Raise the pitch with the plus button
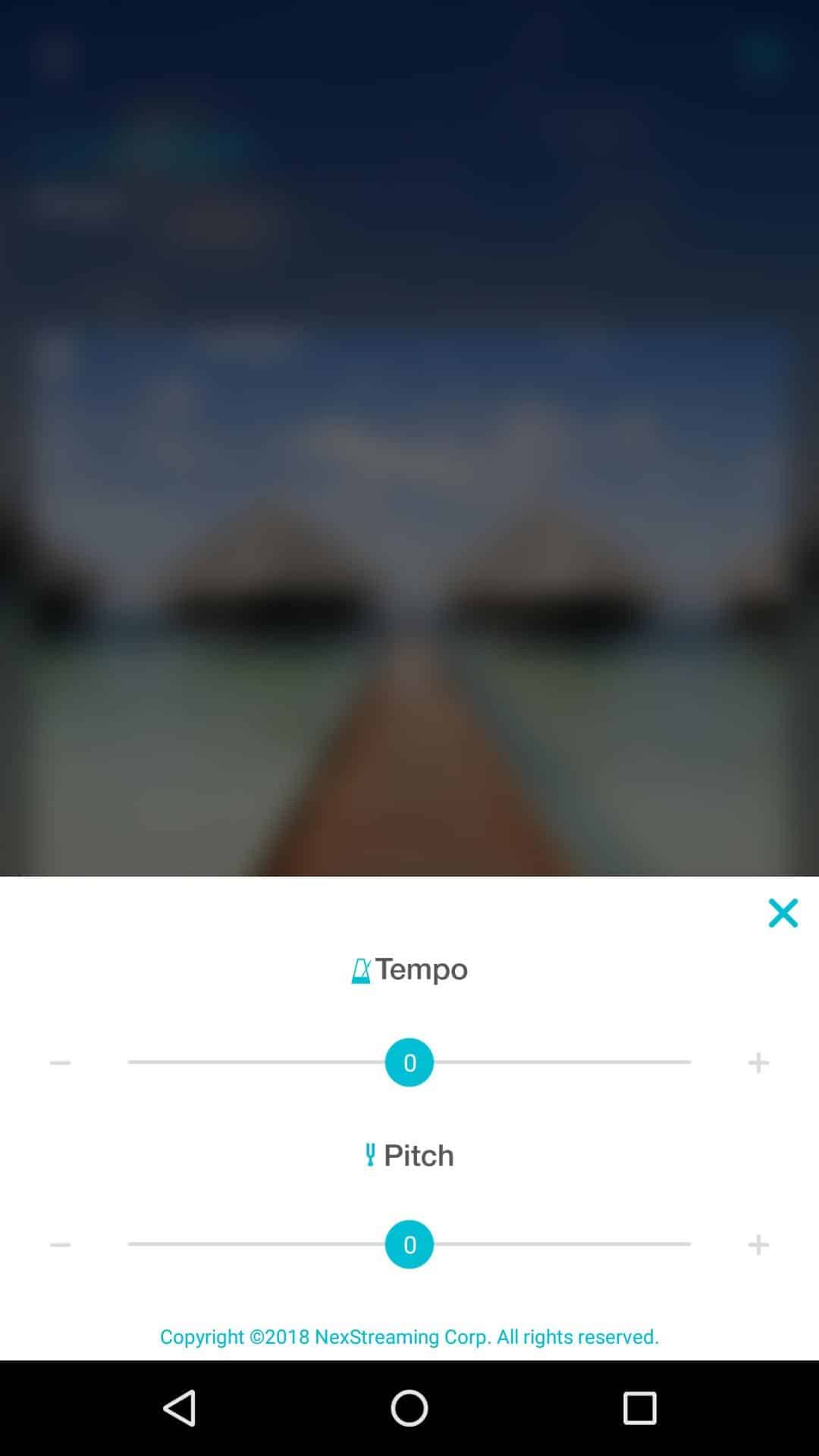 [758, 1244]
